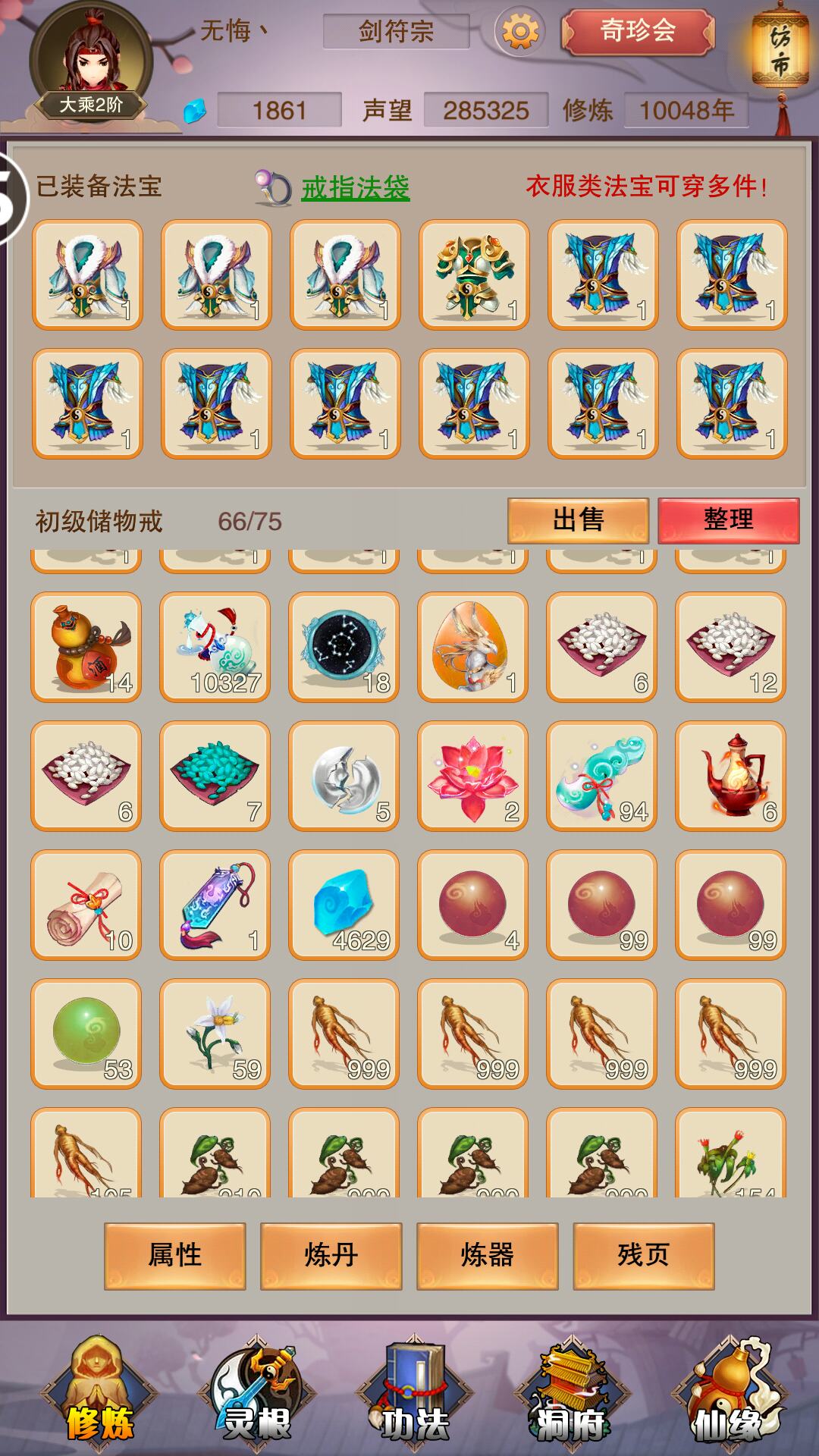The width and height of the screenshot is (819, 1456).
Task: Open the settings gear icon
Action: click(x=520, y=32)
